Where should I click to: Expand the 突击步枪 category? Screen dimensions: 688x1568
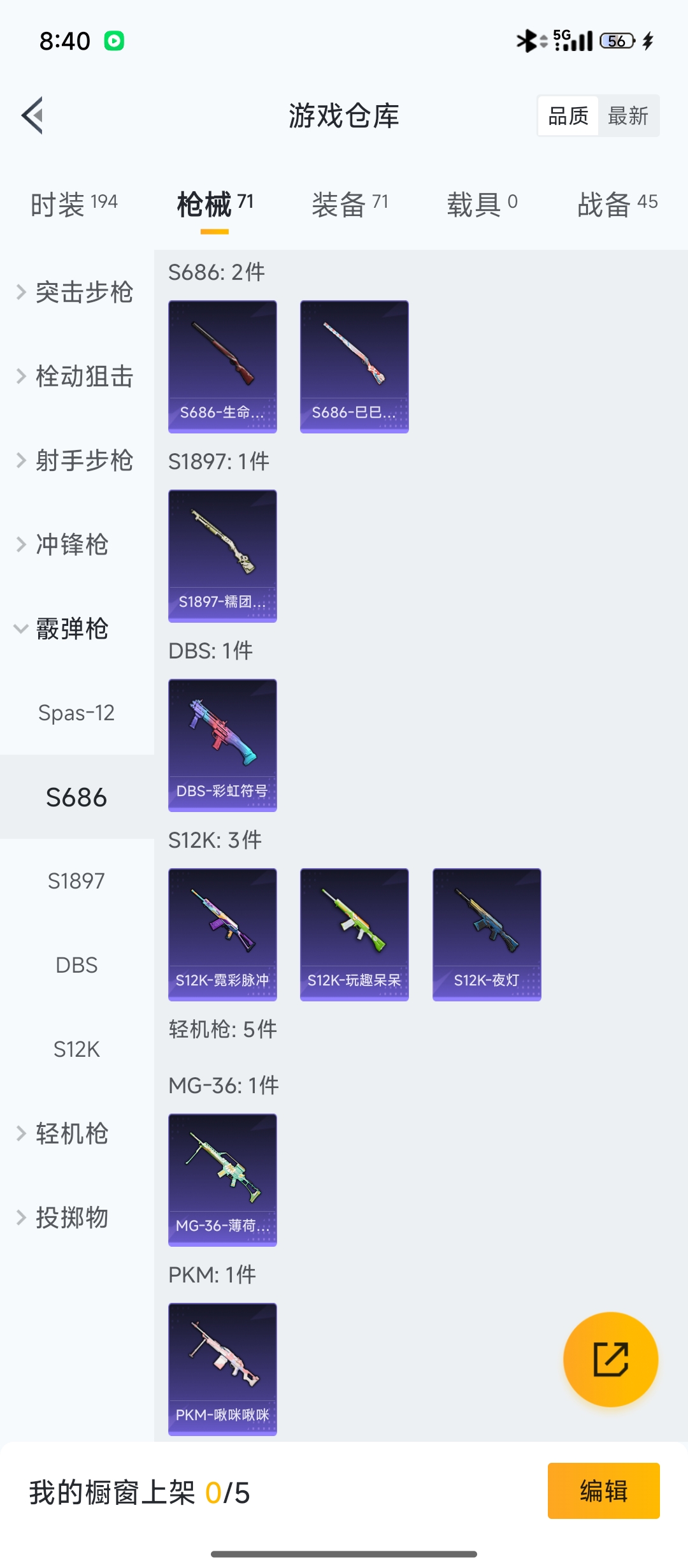coord(76,293)
